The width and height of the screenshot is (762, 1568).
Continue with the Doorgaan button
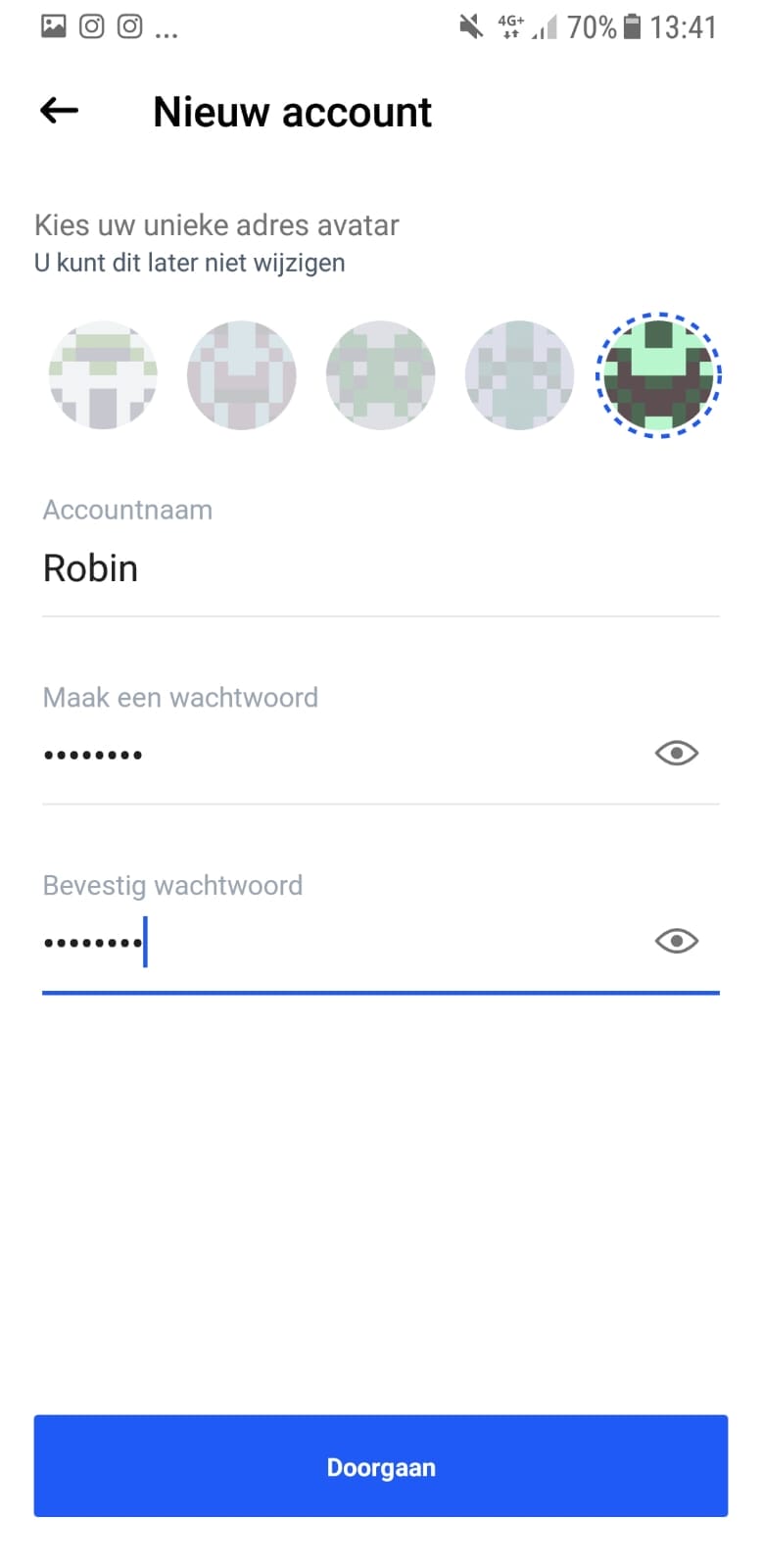(381, 1466)
